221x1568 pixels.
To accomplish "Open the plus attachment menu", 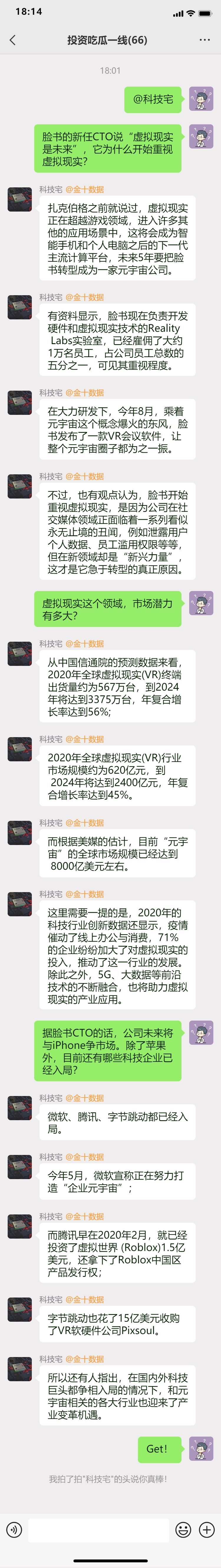I will click(207, 1529).
